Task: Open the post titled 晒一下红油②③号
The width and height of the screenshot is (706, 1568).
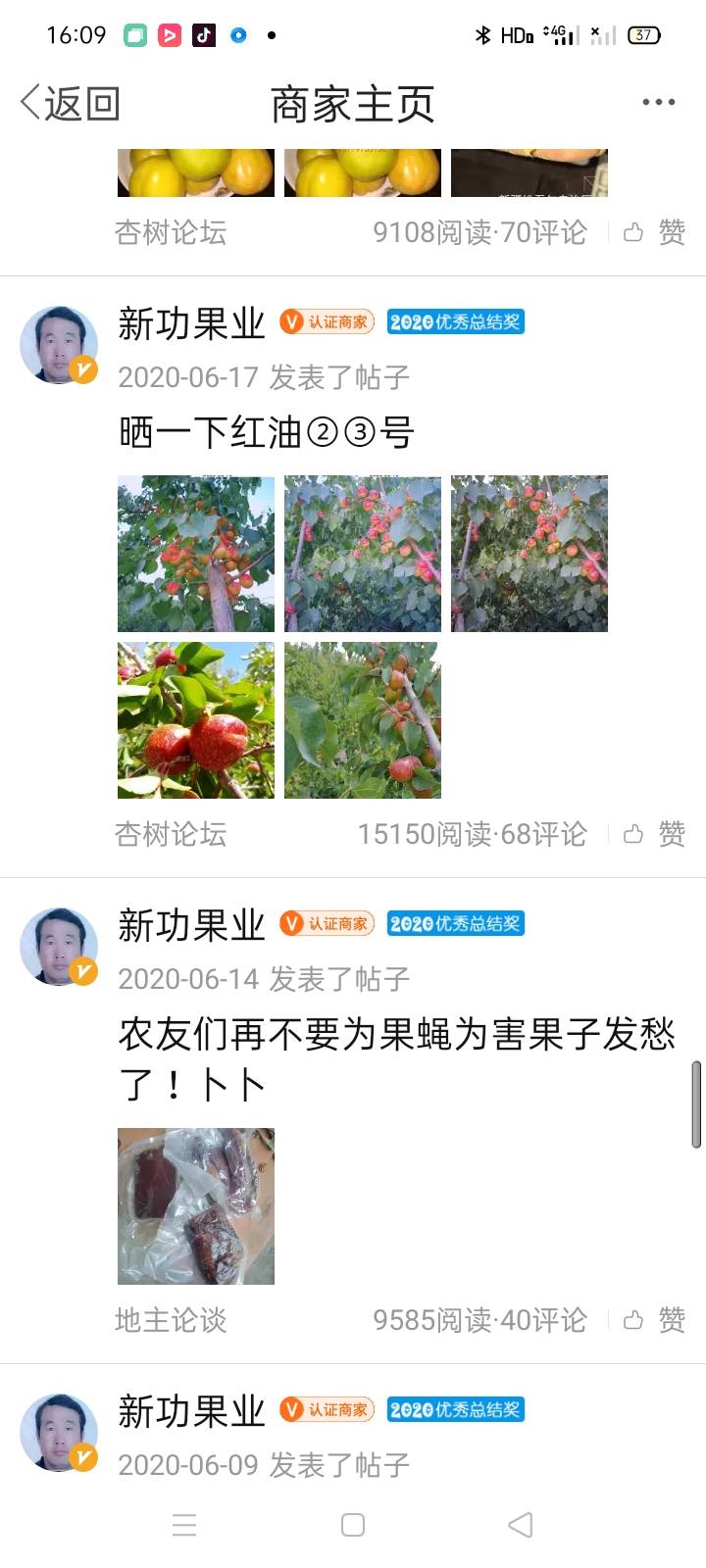Action: 266,432
